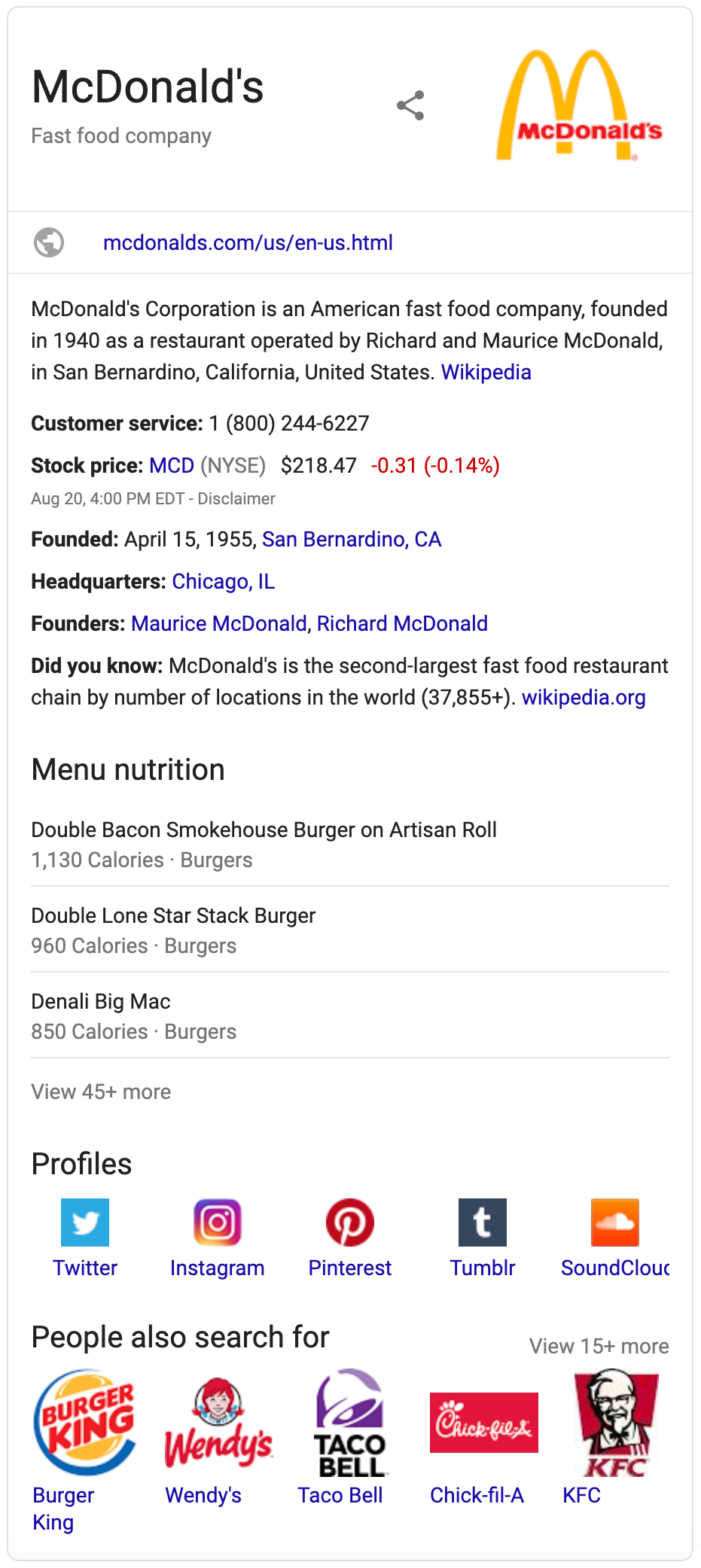The width and height of the screenshot is (701, 1568).
Task: Open the Wikipedia link in the description
Action: click(x=486, y=372)
